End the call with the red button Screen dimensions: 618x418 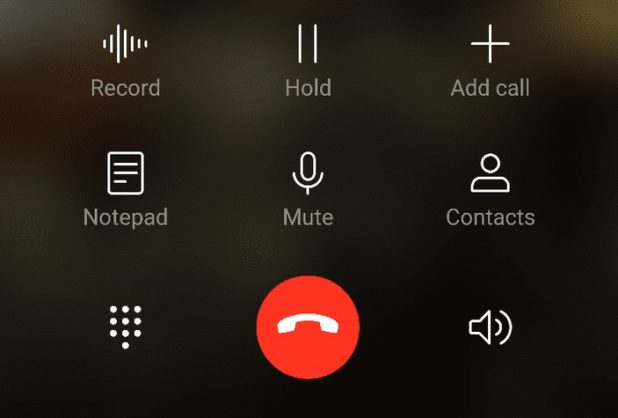tap(308, 327)
